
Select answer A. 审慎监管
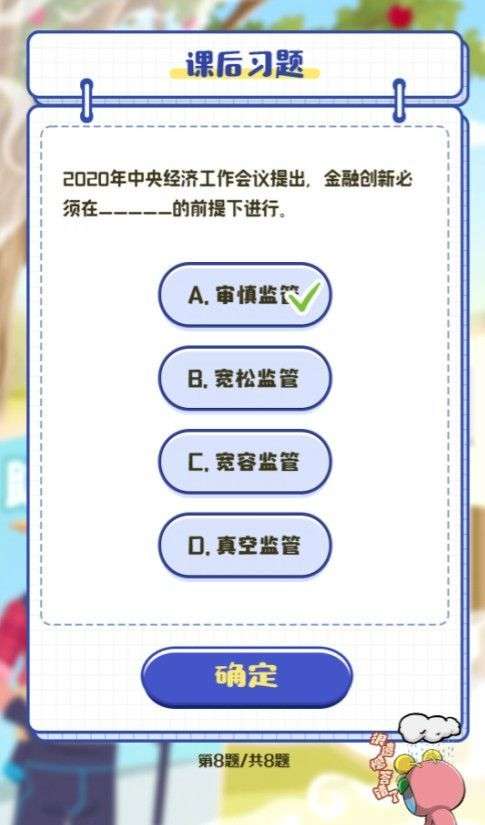coord(245,295)
